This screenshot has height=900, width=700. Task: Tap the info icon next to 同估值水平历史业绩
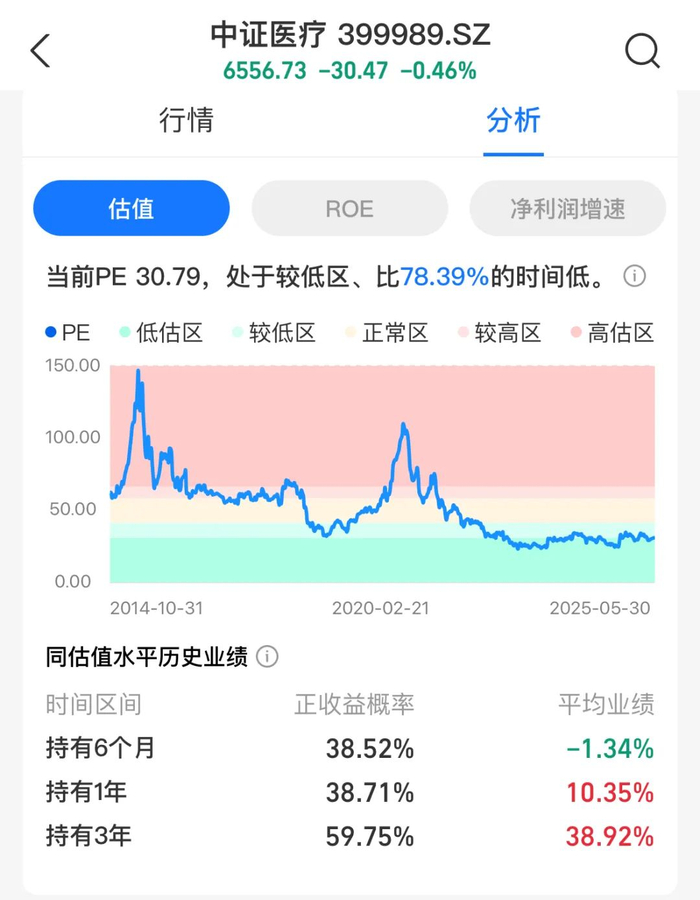point(267,656)
